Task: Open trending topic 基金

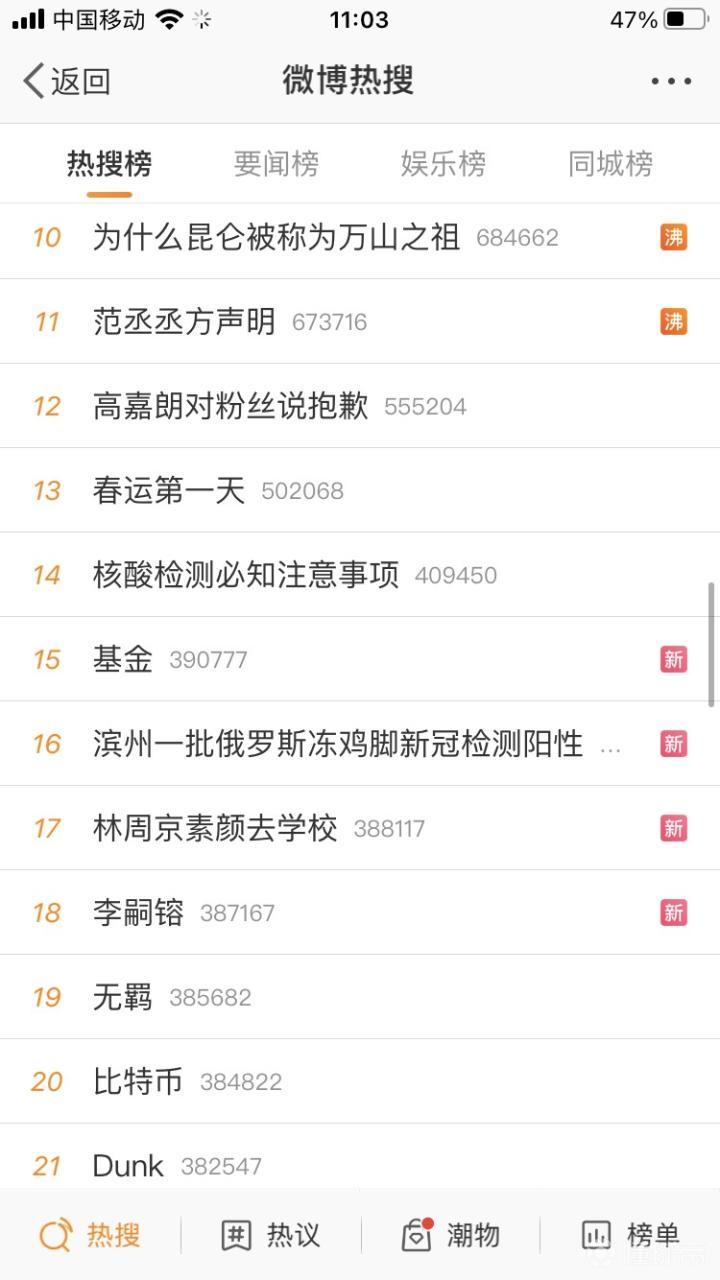Action: [x=123, y=659]
